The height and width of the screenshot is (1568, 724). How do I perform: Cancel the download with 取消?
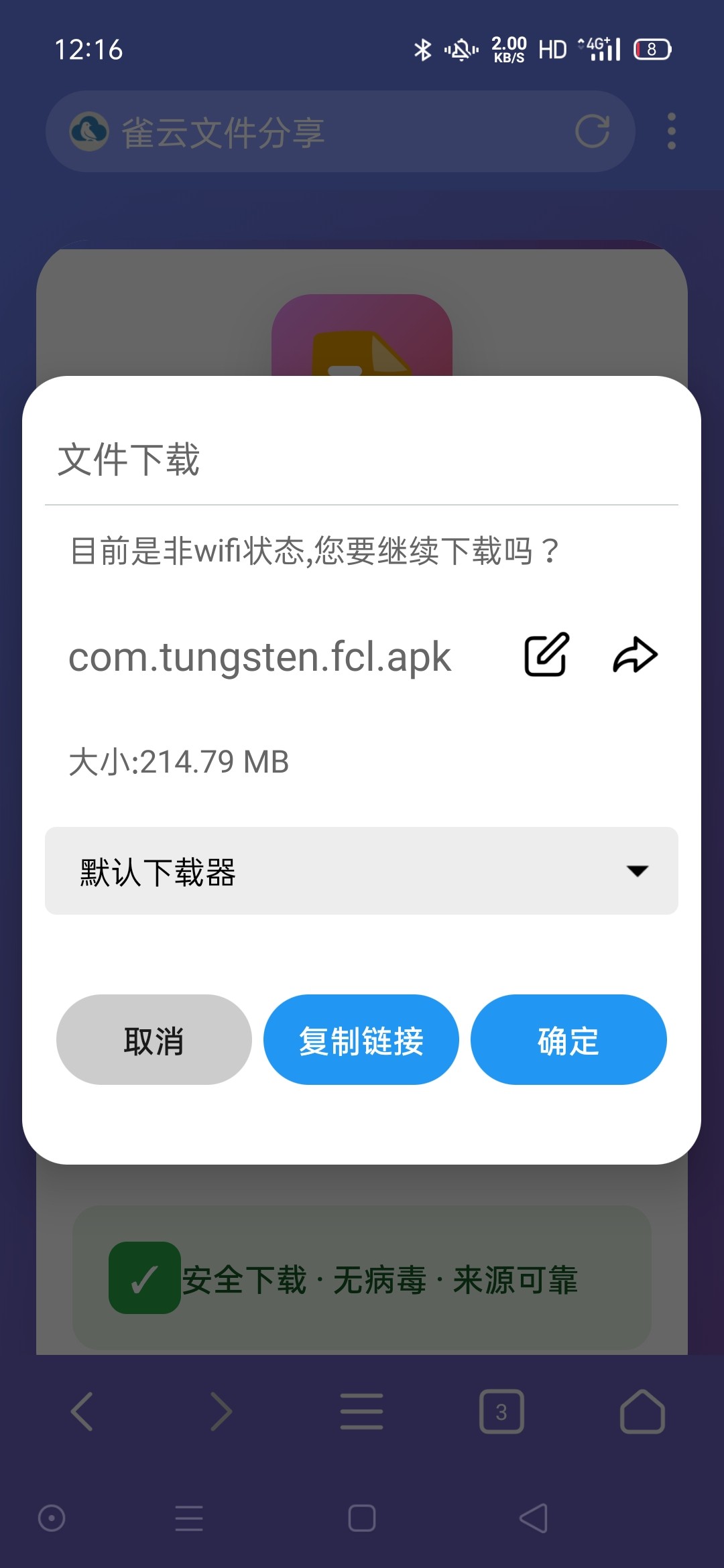[154, 1039]
